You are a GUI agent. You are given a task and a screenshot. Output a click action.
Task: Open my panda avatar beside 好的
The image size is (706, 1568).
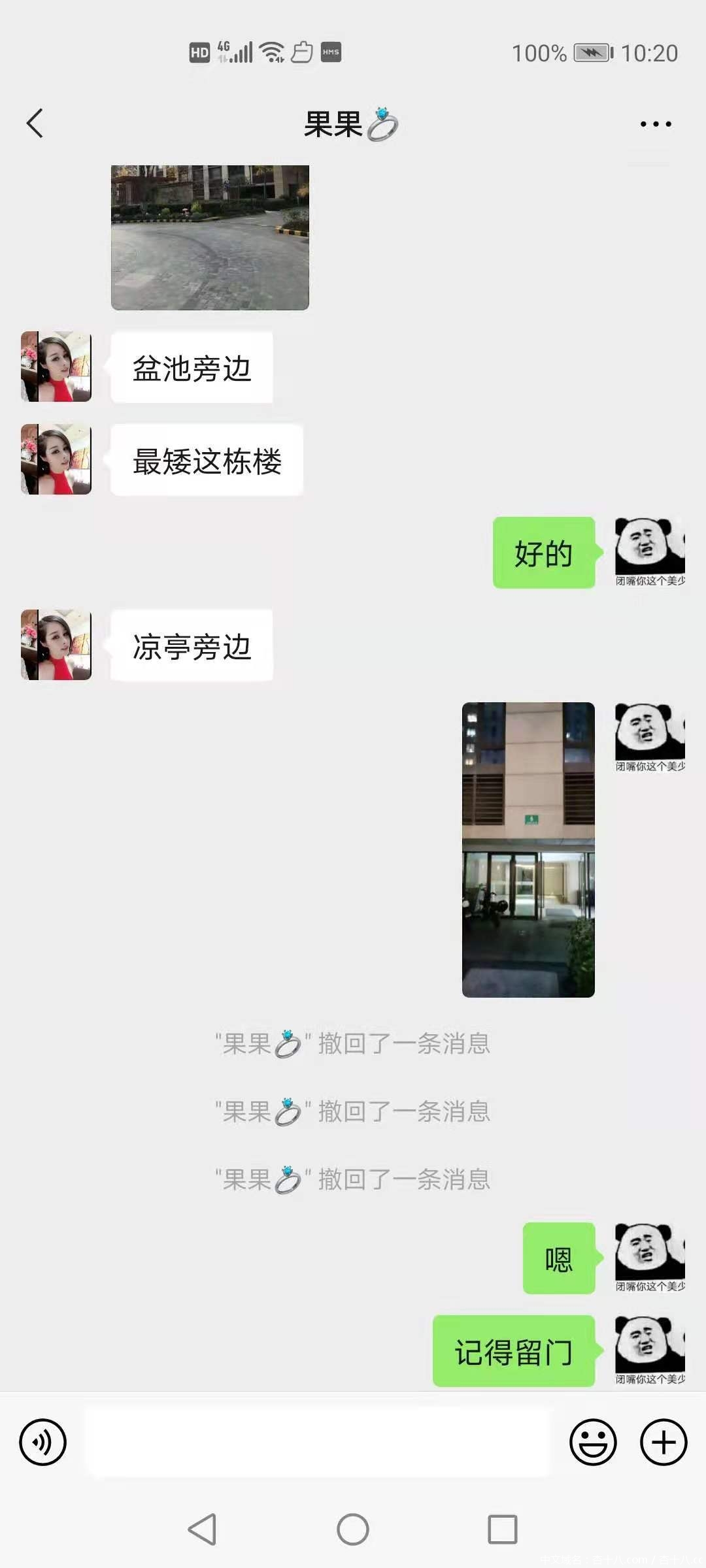click(649, 552)
